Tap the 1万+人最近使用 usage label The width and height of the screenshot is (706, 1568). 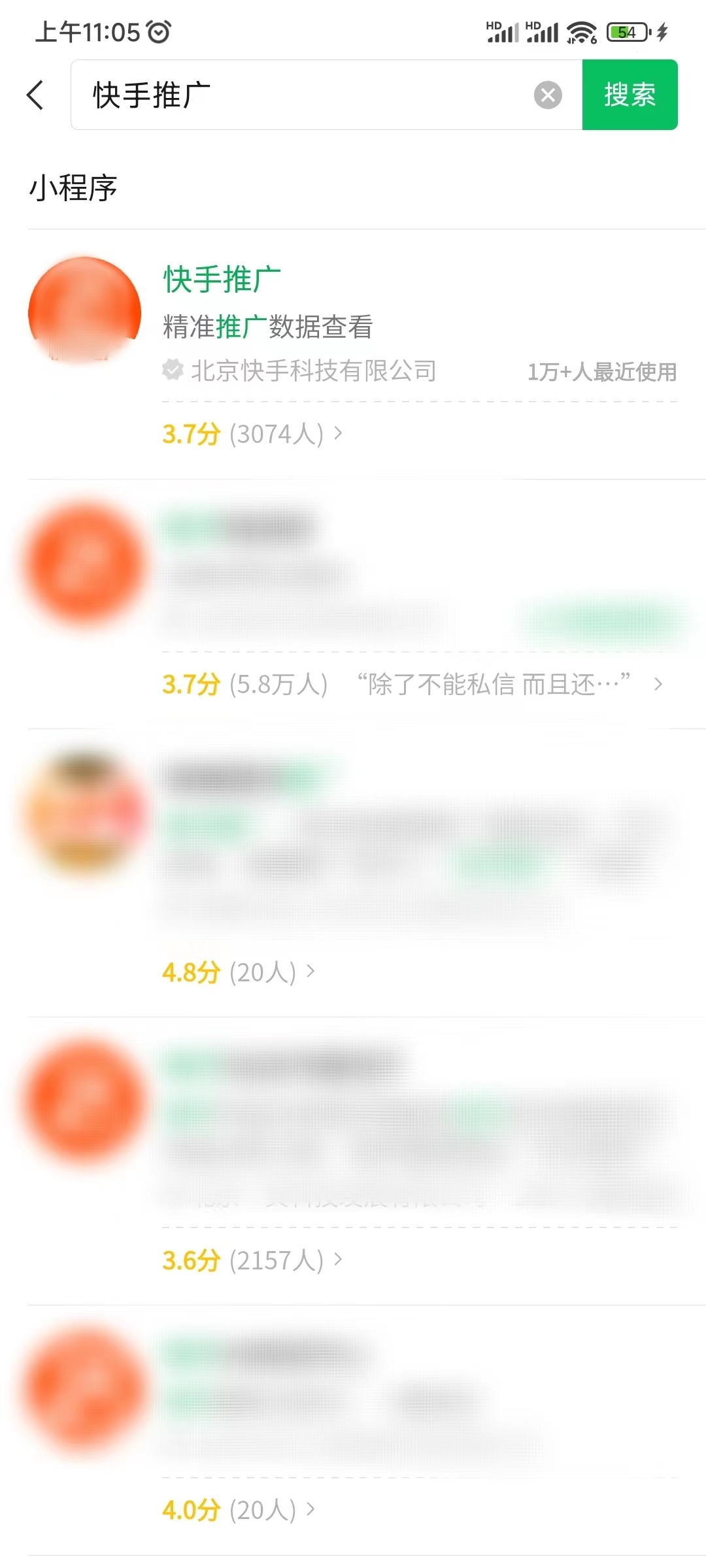tap(603, 372)
